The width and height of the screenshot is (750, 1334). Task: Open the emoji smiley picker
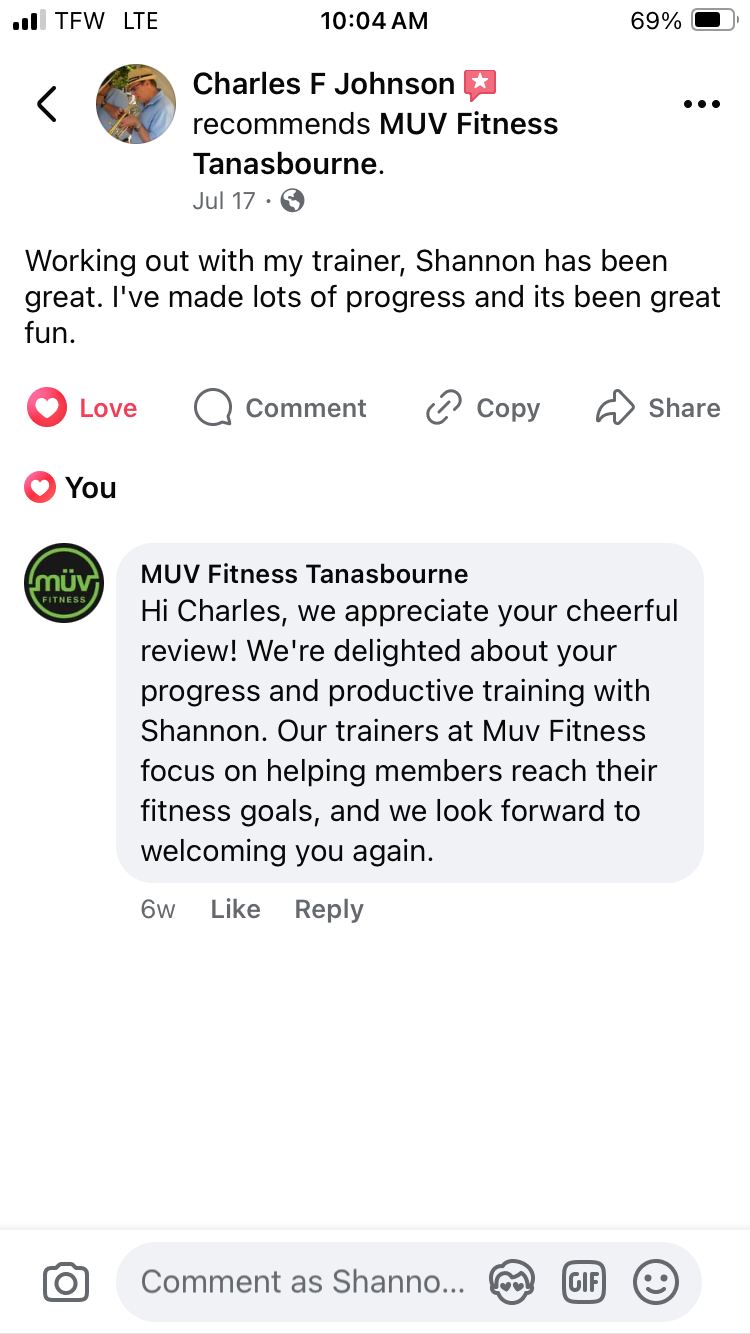tap(656, 1281)
